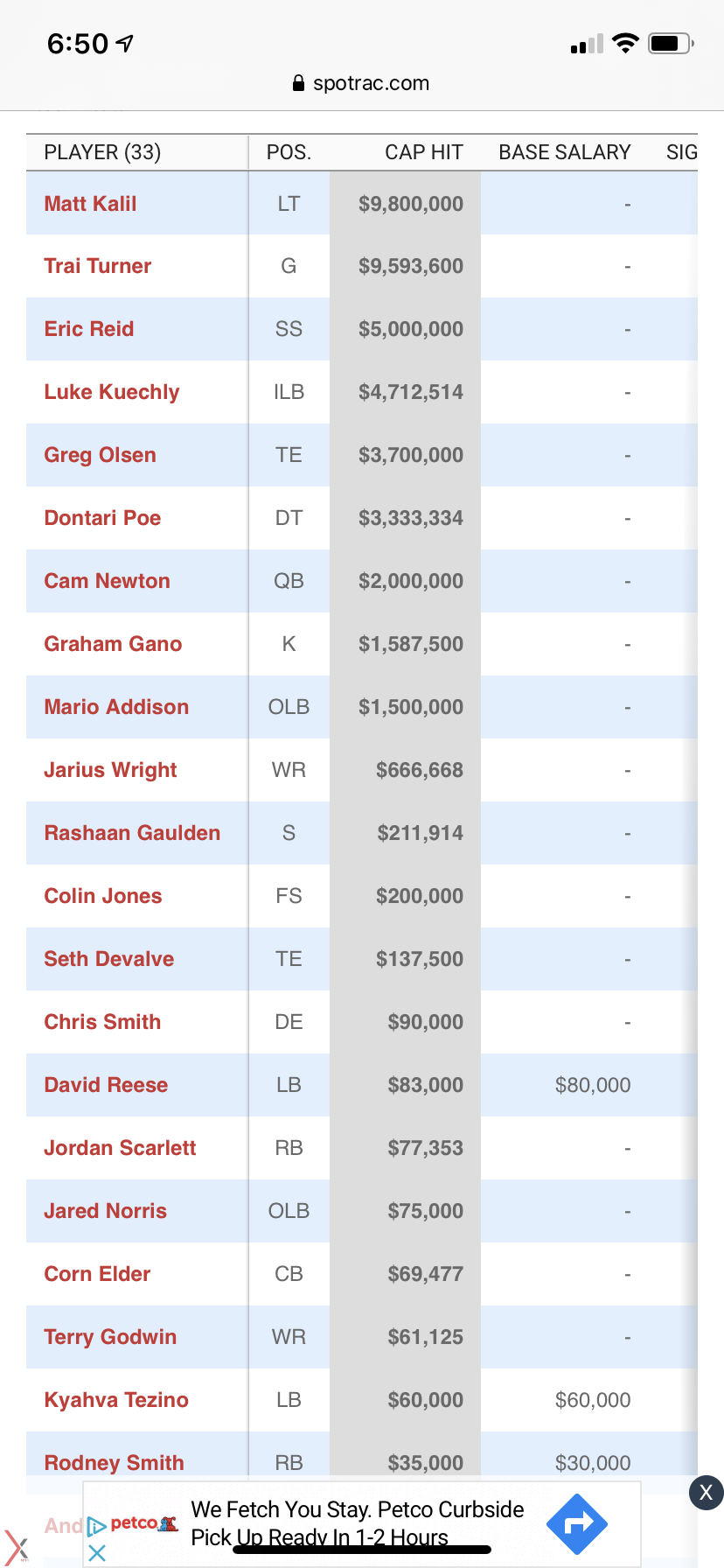Tap the Greg Olsen link

pos(100,455)
